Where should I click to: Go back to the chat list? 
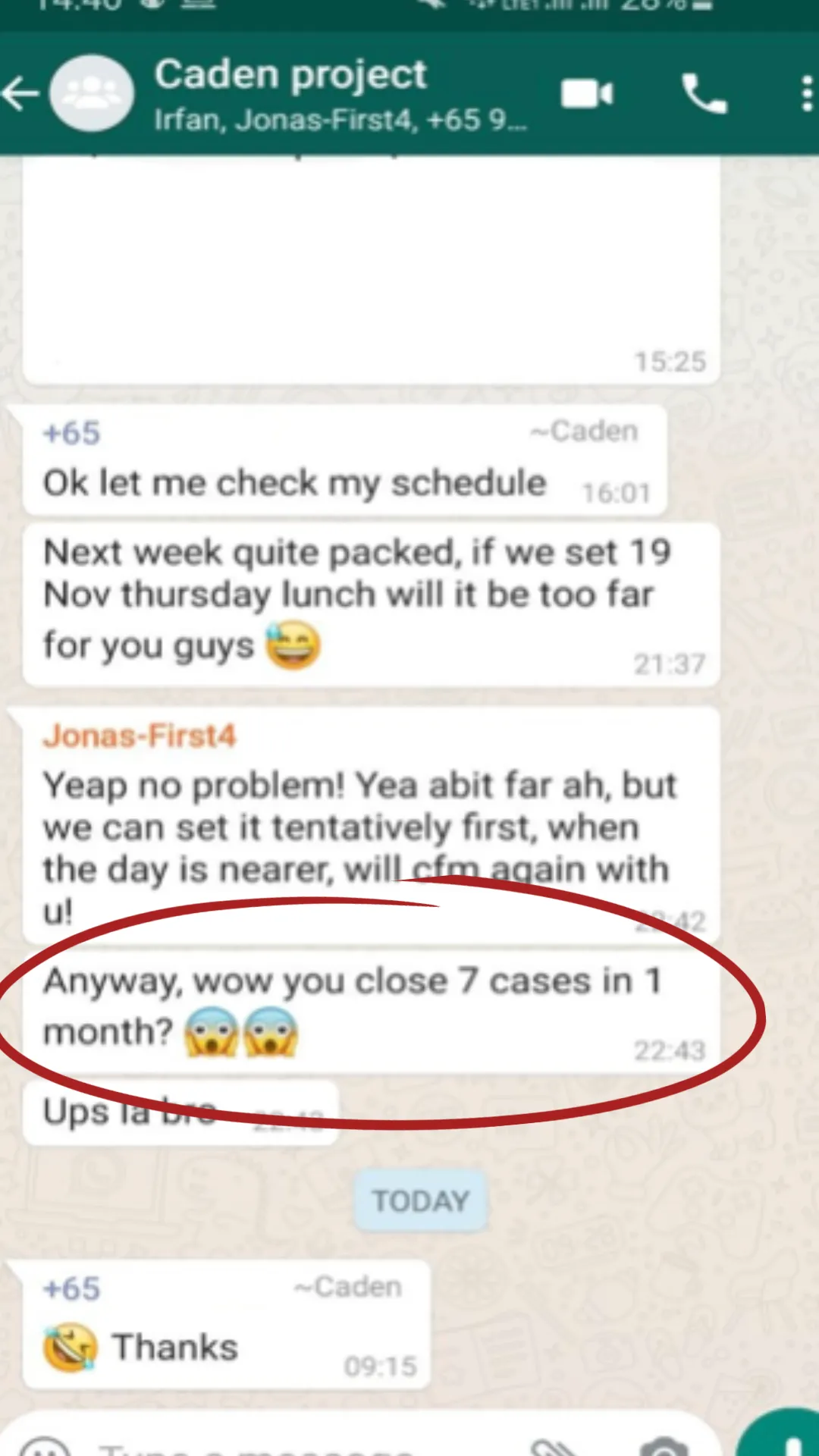[20, 94]
